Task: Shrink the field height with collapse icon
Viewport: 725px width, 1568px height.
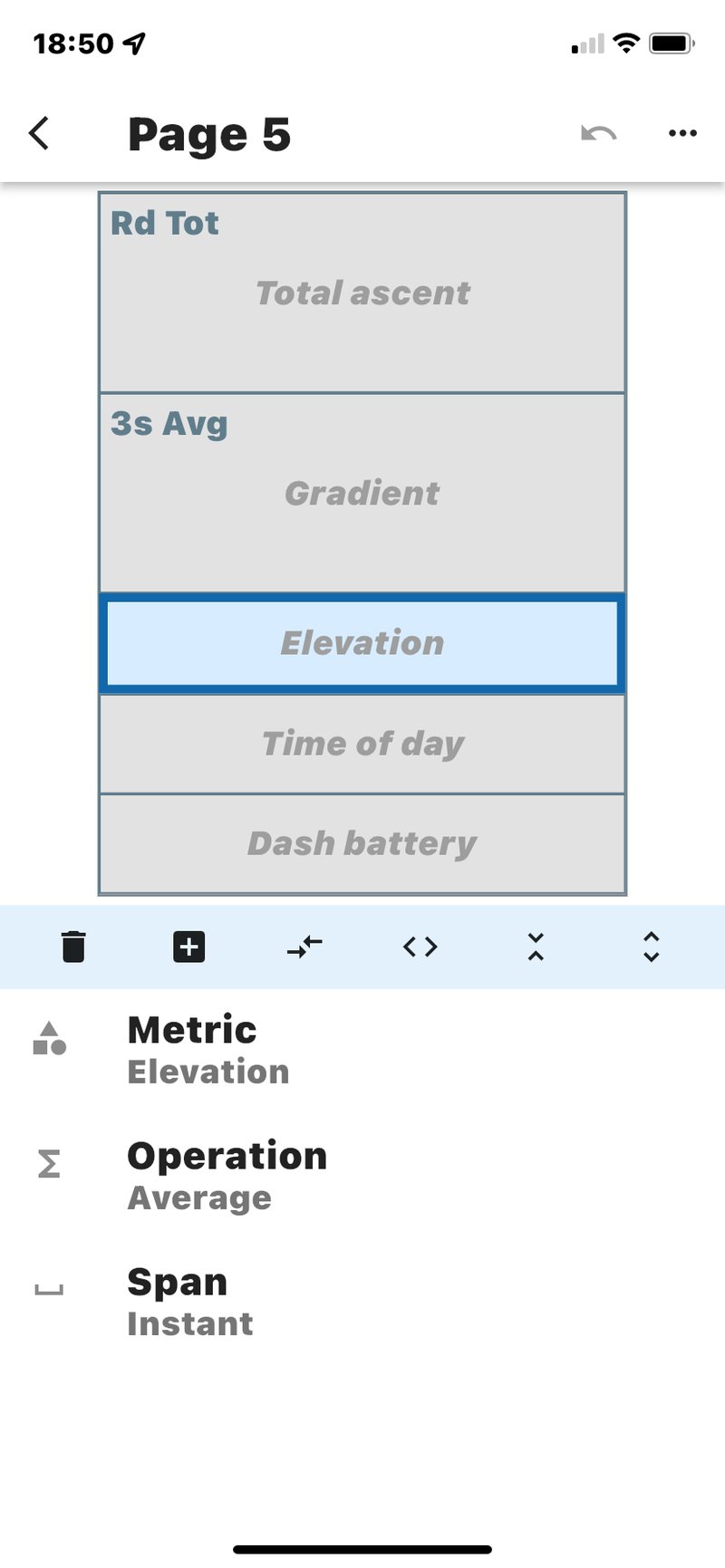Action: click(536, 947)
